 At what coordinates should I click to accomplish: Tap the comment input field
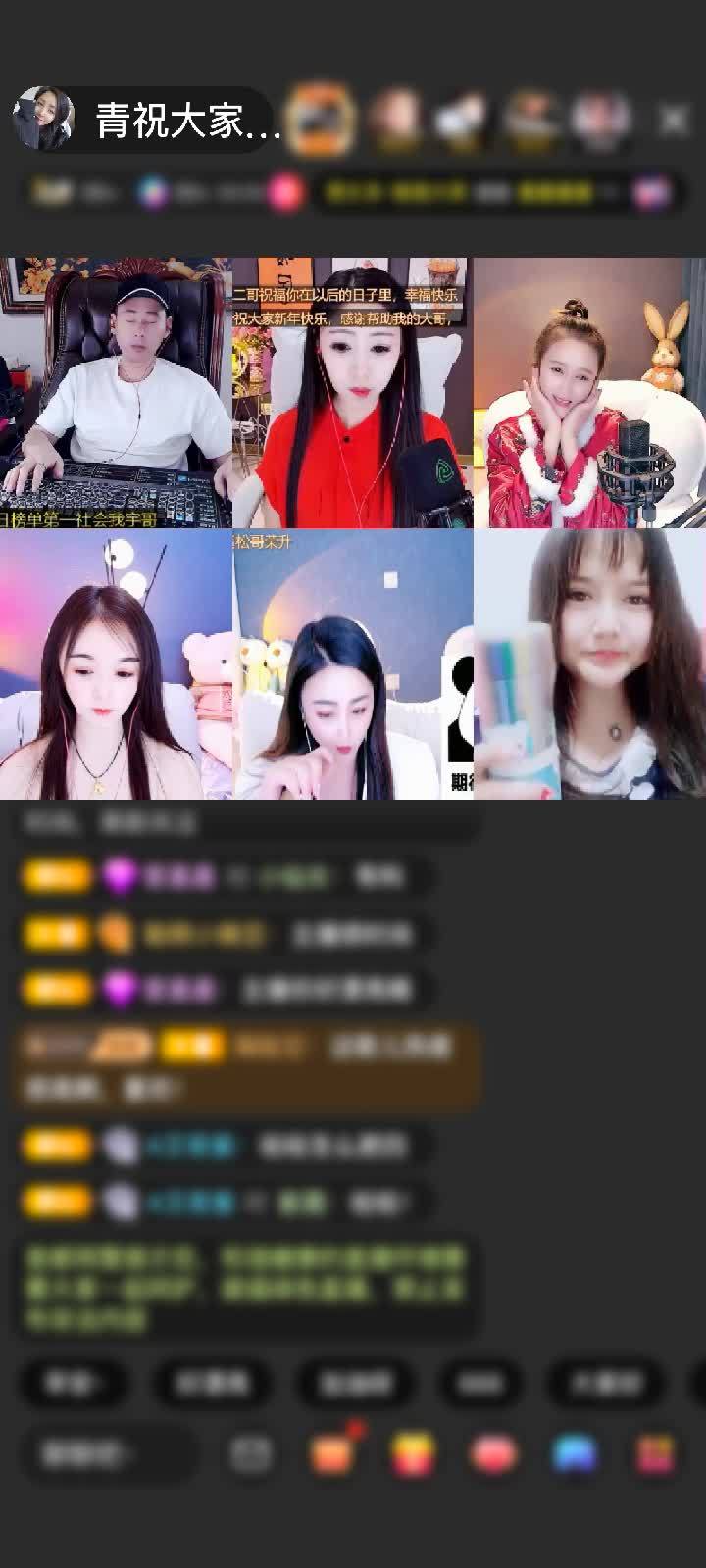coord(106,1454)
